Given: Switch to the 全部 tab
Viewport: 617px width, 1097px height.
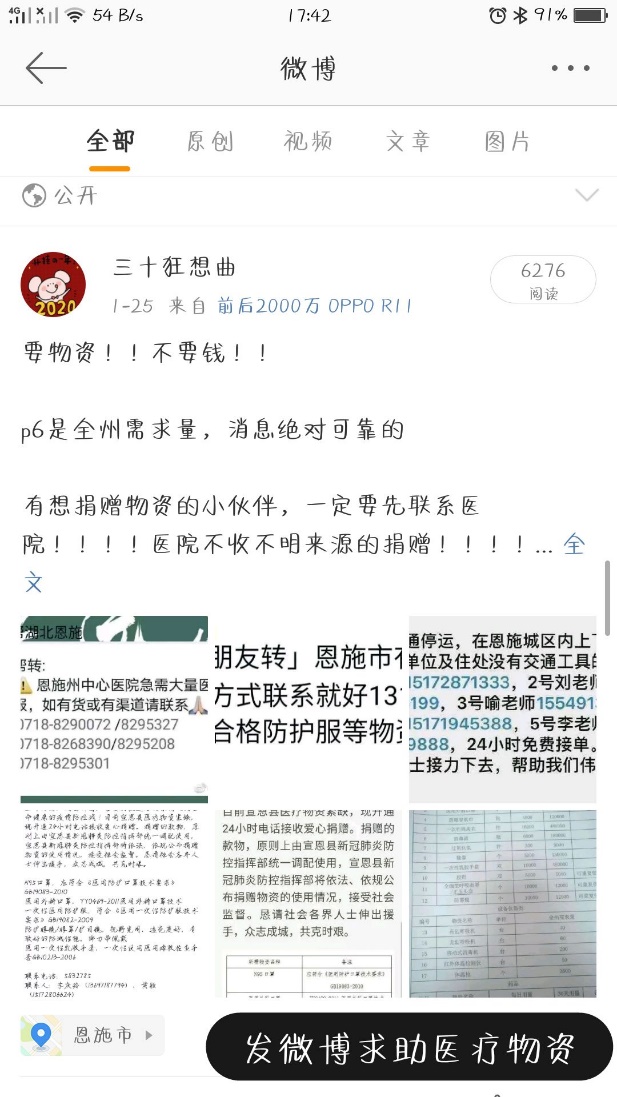Looking at the screenshot, I should [x=110, y=141].
